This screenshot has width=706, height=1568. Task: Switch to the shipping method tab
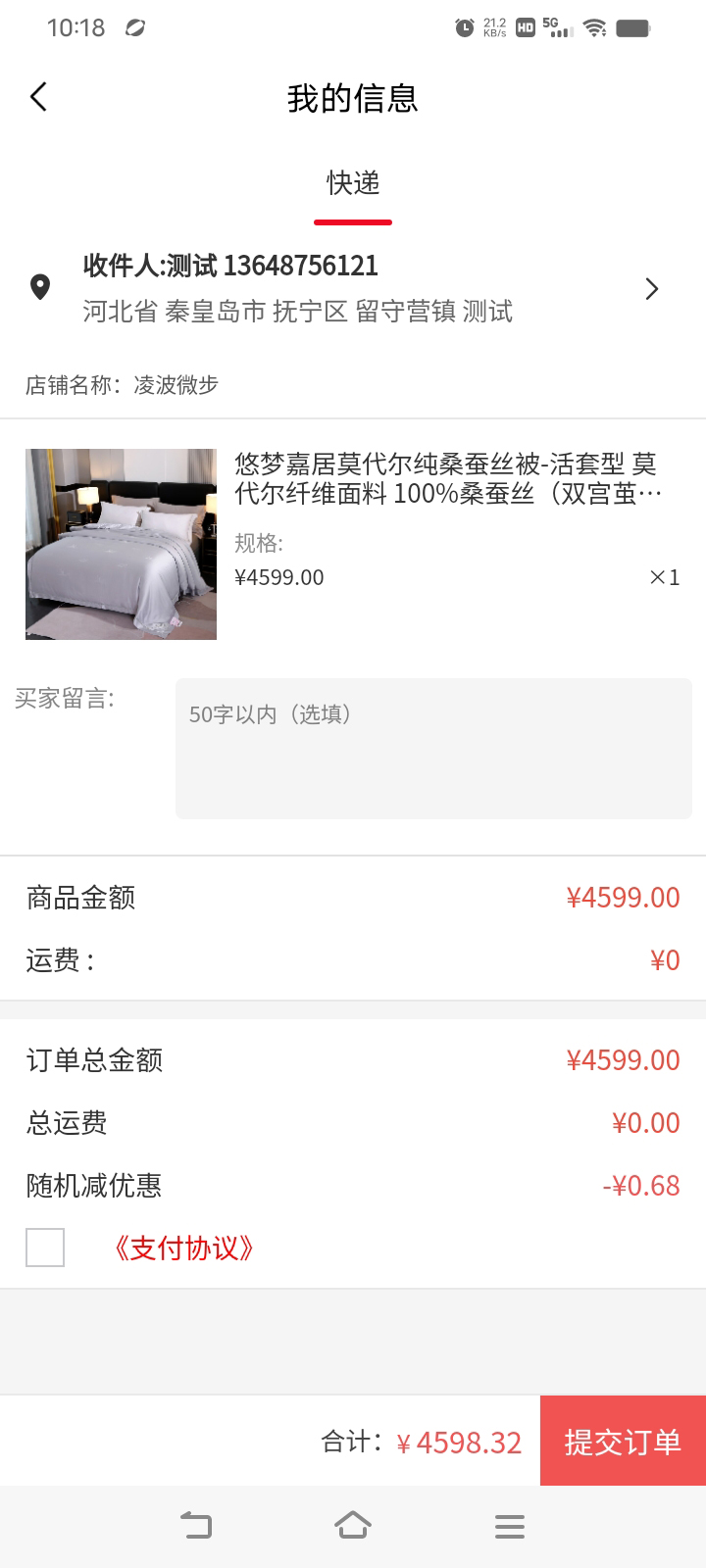(x=352, y=183)
